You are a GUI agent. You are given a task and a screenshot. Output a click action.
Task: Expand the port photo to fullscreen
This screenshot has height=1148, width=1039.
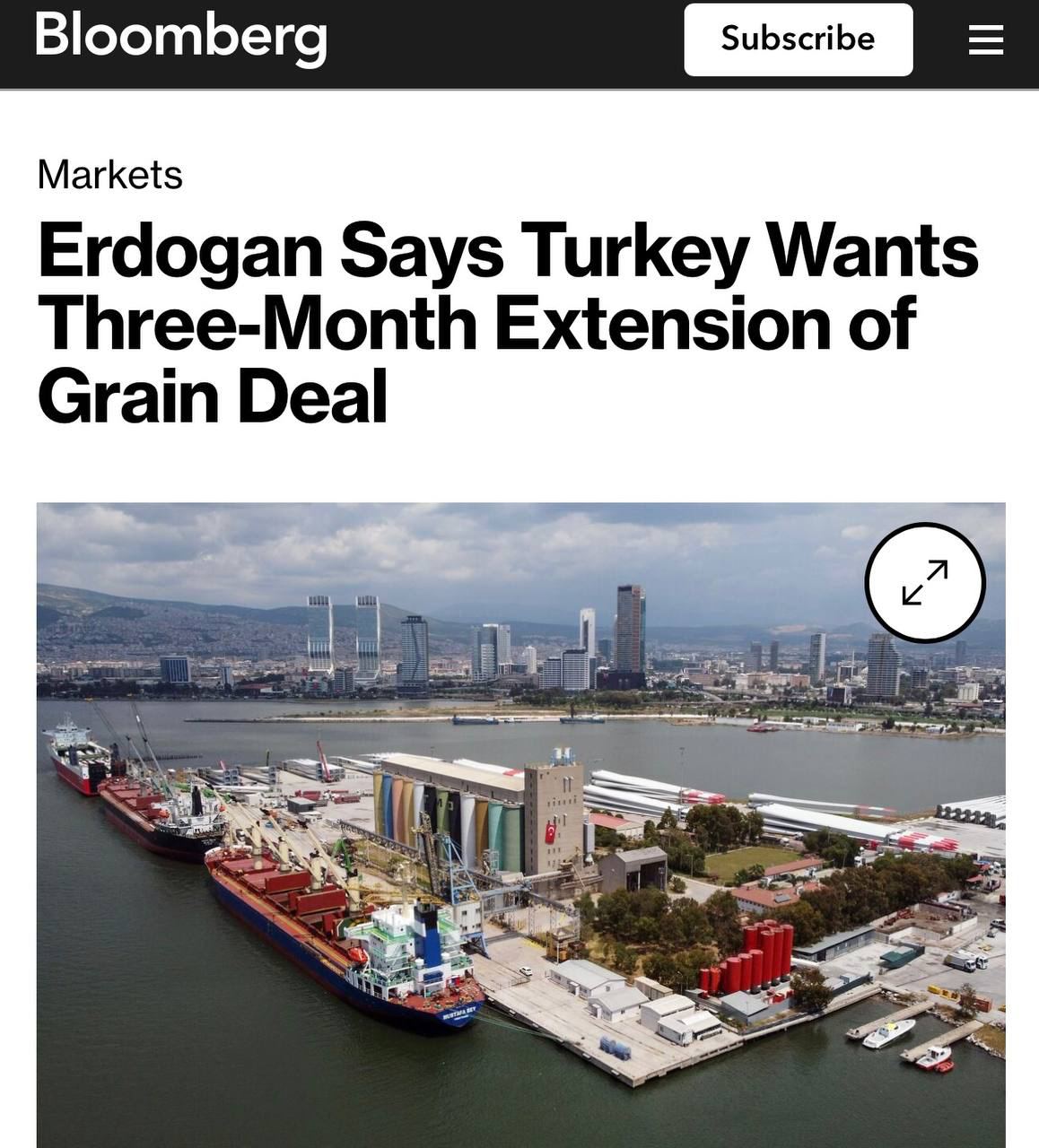pyautogui.click(x=925, y=582)
